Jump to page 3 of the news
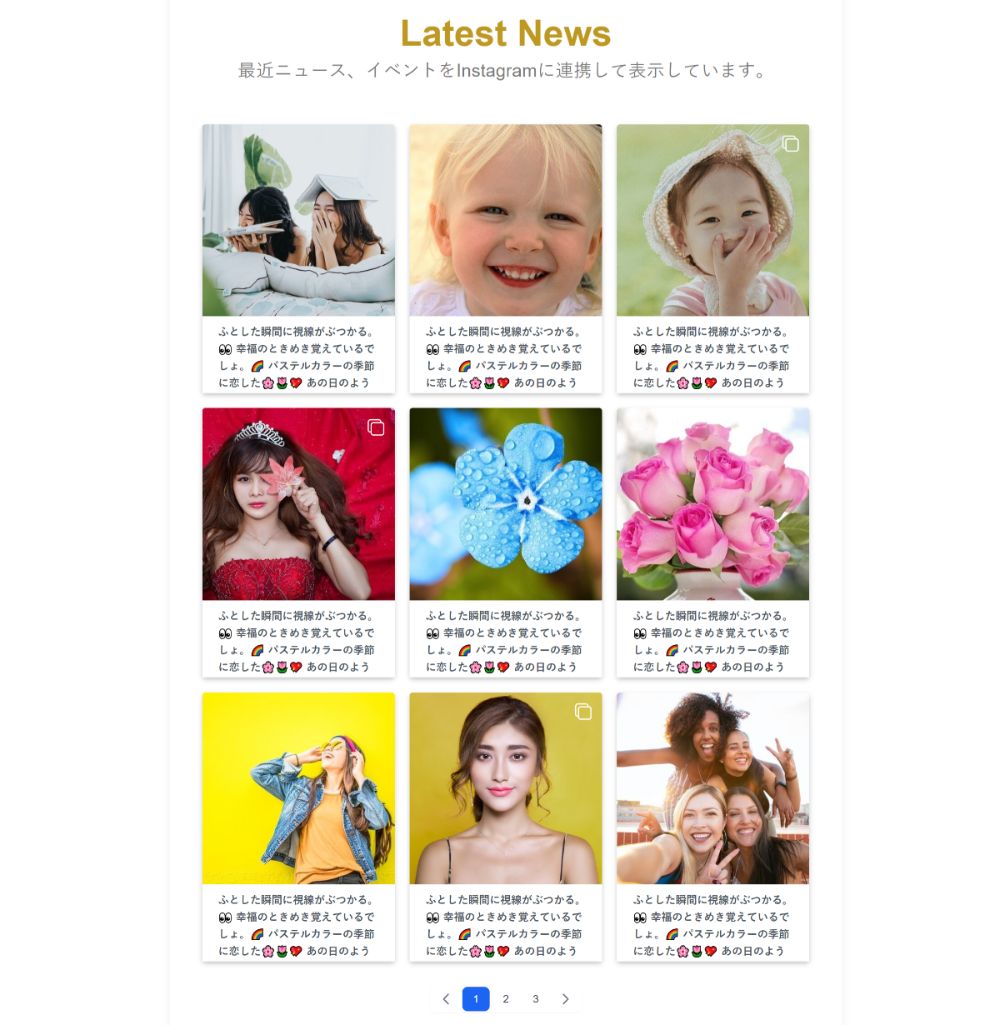The width and height of the screenshot is (1000, 1025). (536, 999)
